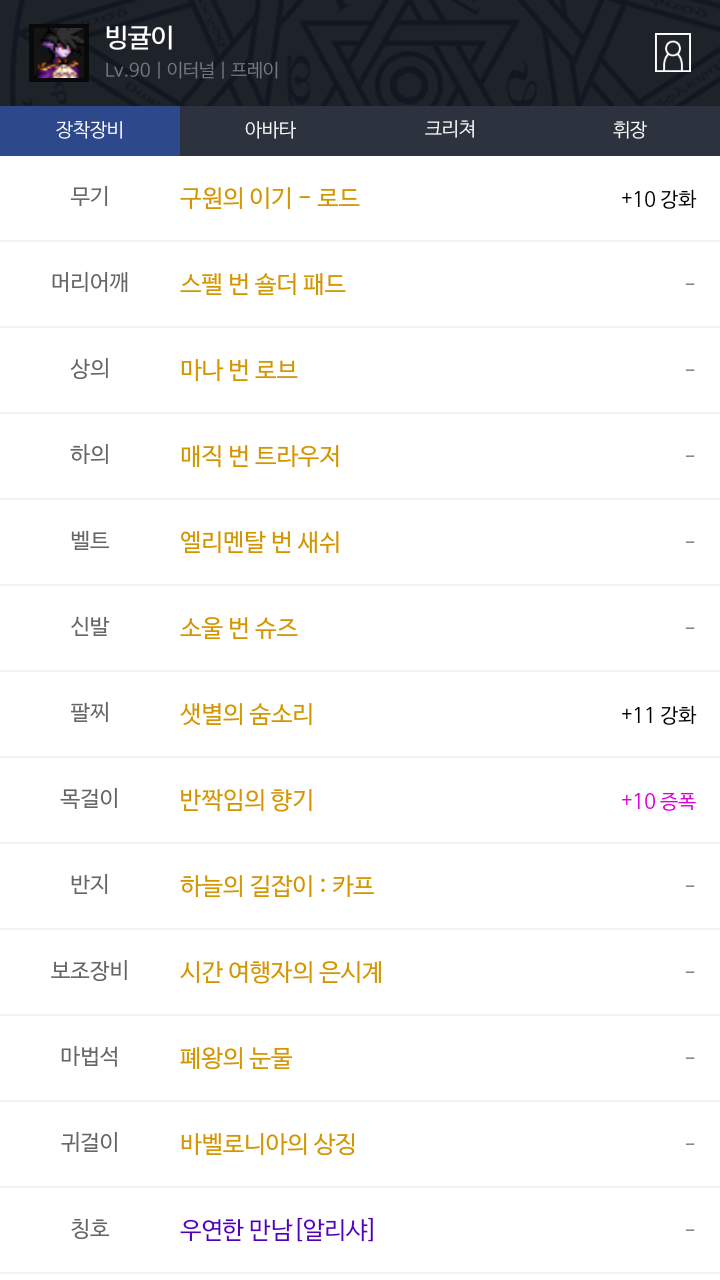Viewport: 720px width, 1280px height.
Task: Tap the 매직 번 트라우저 row
Action: click(x=360, y=456)
